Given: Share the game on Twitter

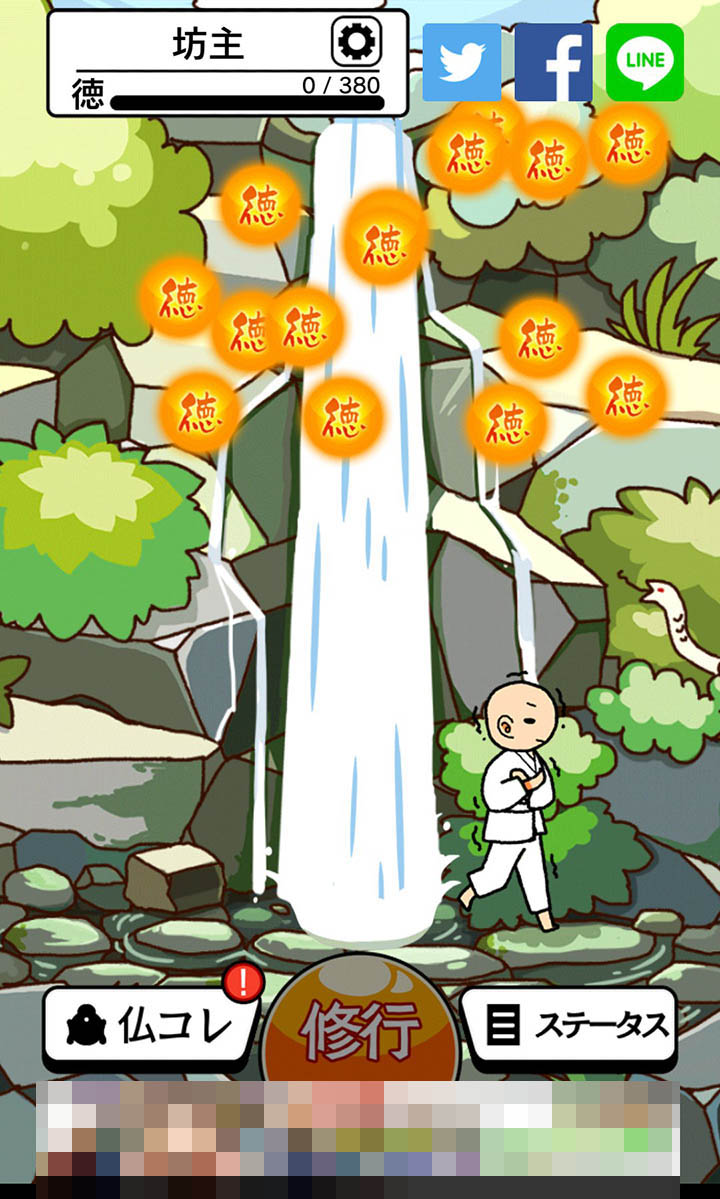Looking at the screenshot, I should pyautogui.click(x=461, y=62).
